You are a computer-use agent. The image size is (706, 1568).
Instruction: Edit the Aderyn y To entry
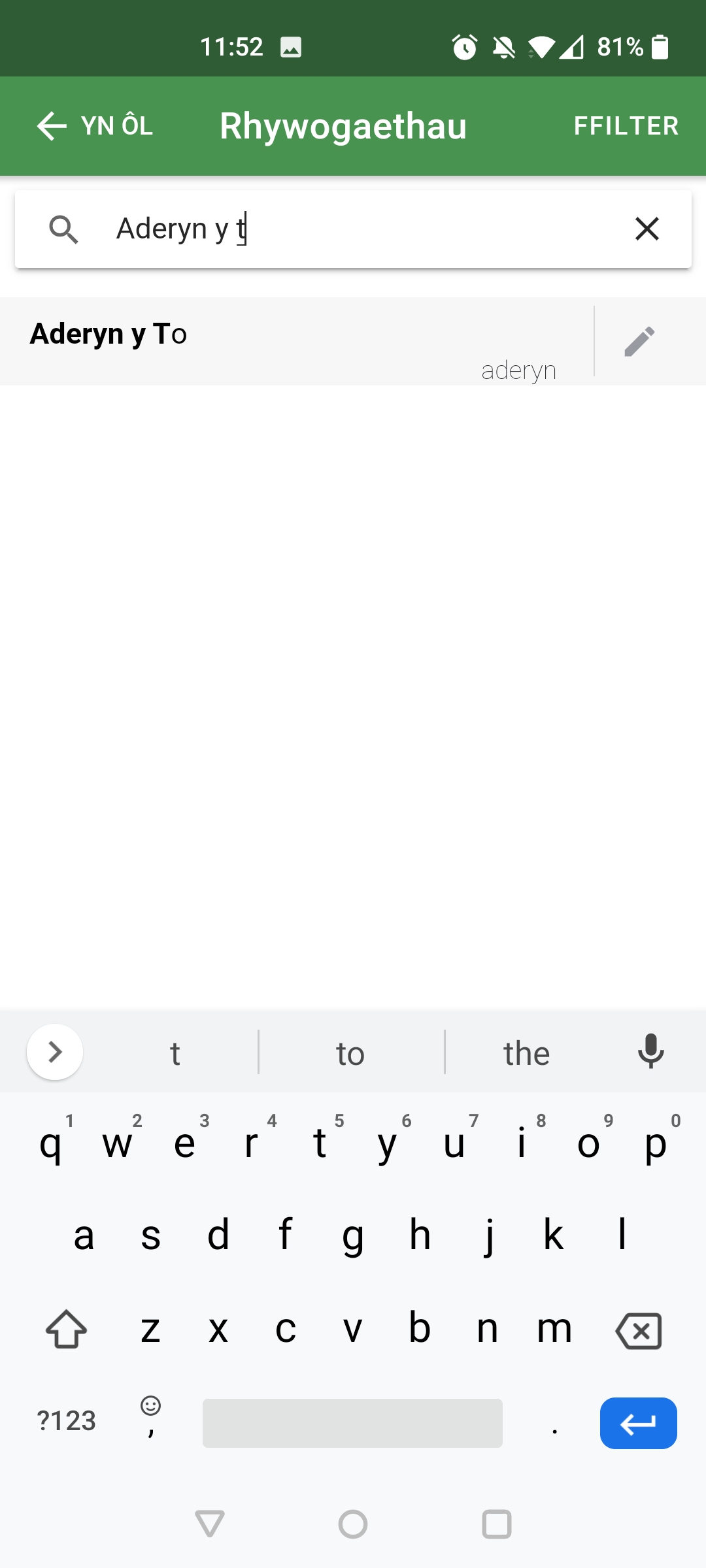pos(639,341)
